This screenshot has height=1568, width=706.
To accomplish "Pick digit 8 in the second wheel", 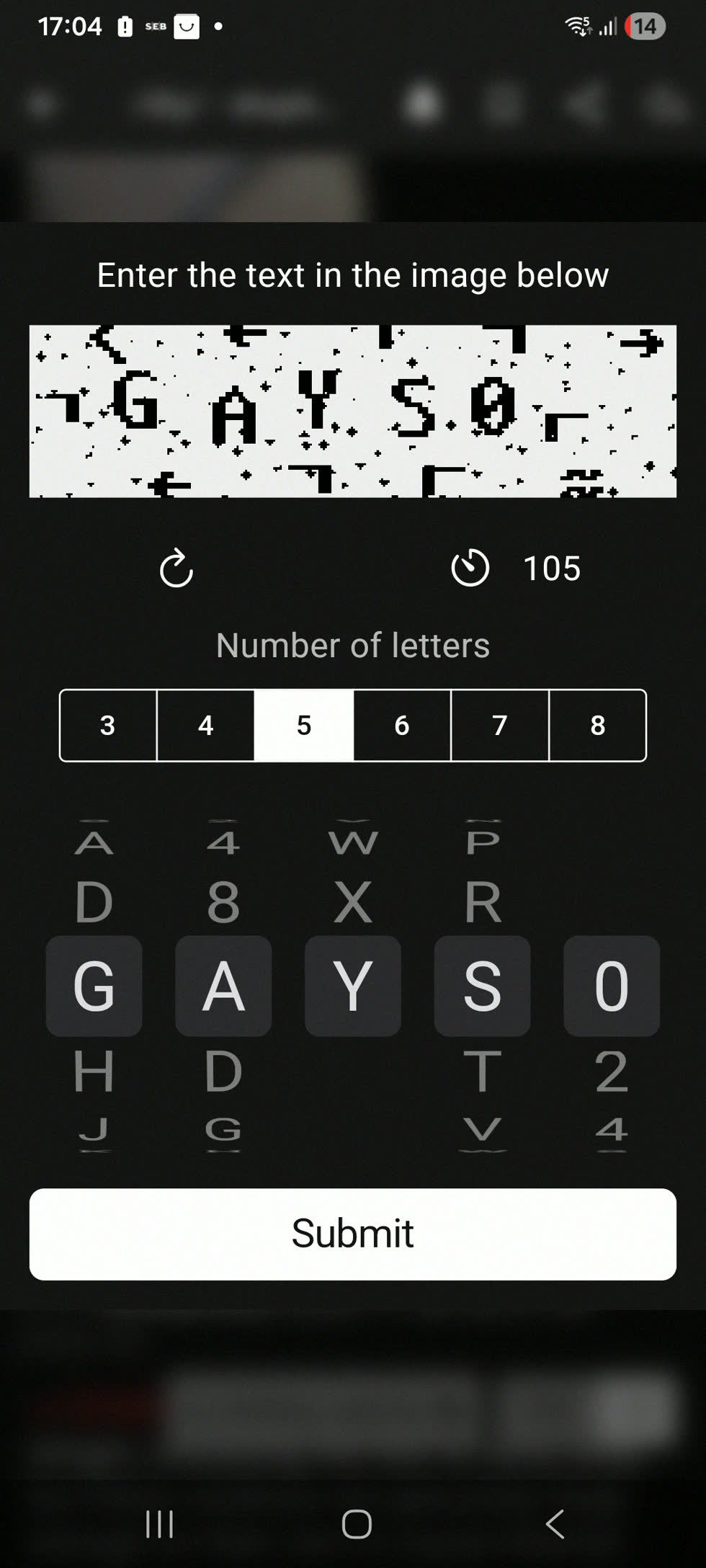I will (x=223, y=901).
